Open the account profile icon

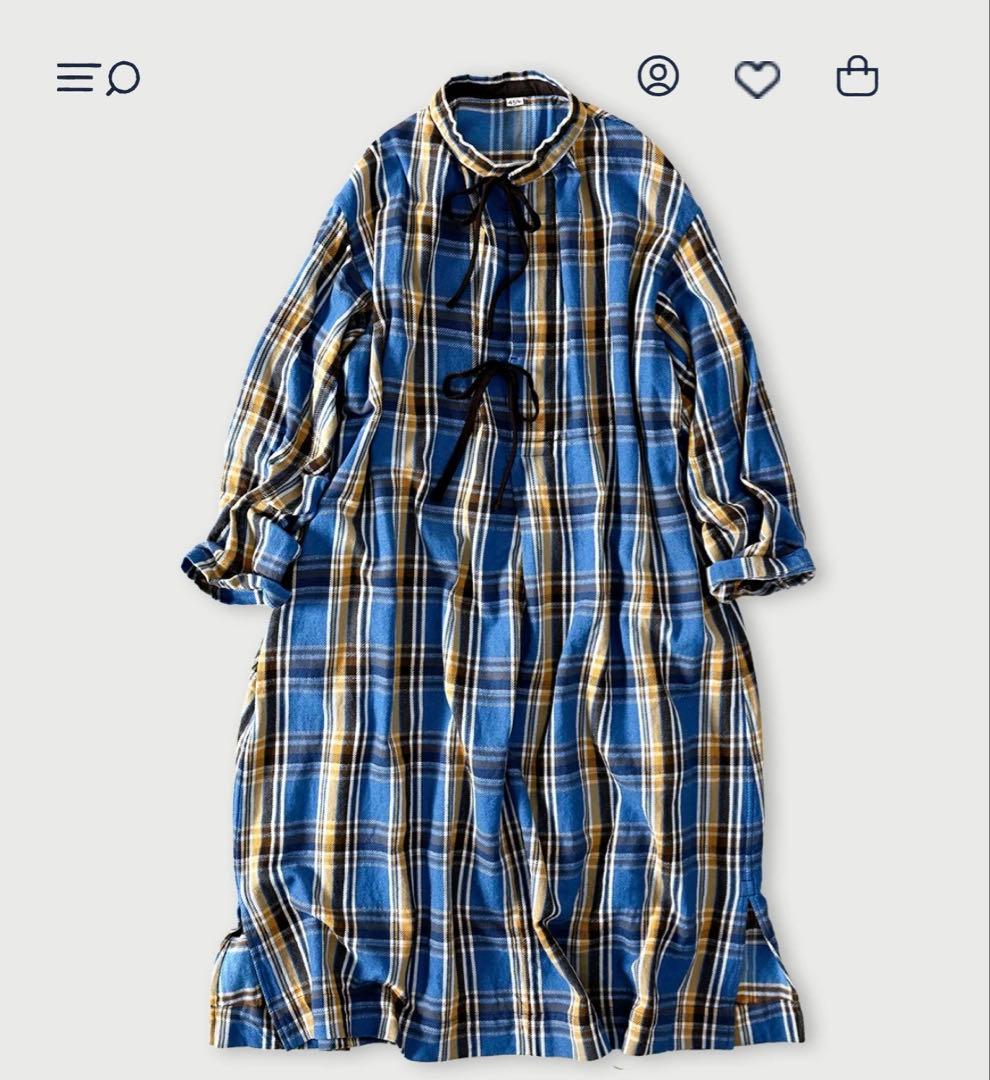tap(658, 77)
